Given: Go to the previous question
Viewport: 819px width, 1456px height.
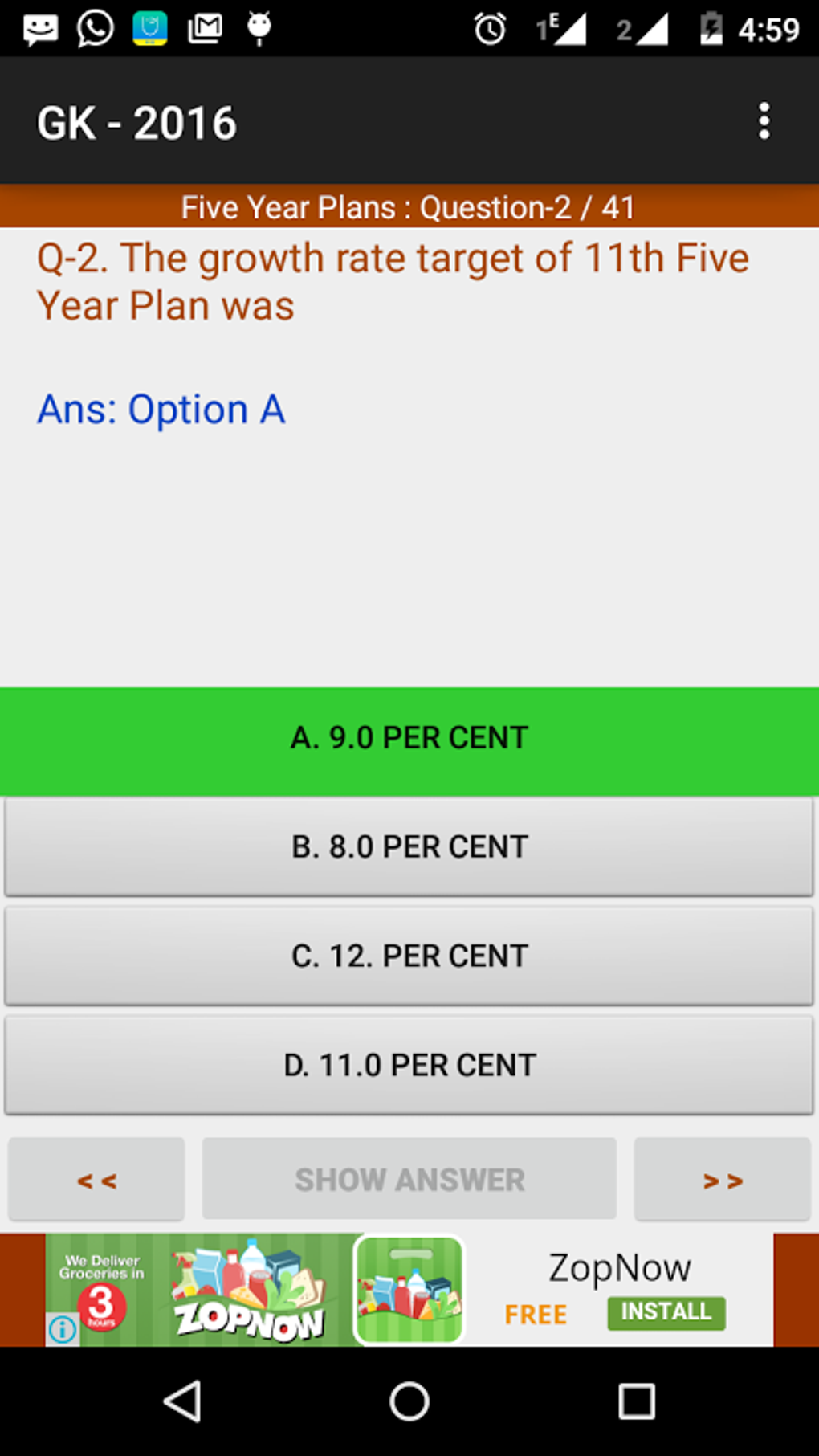Looking at the screenshot, I should click(96, 1180).
